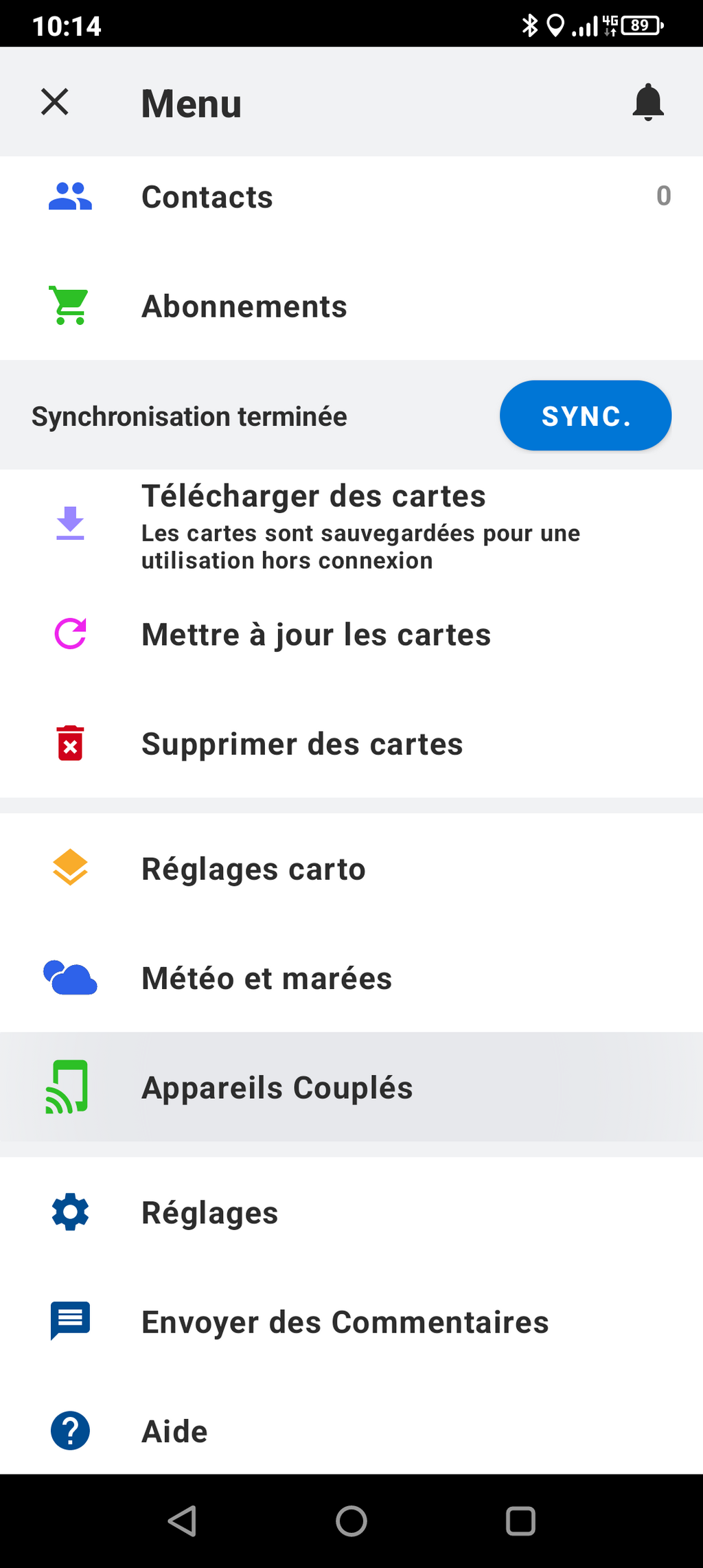Screen dimensions: 703x1568
Task: Open Supprimer des cartes
Action: click(x=351, y=743)
